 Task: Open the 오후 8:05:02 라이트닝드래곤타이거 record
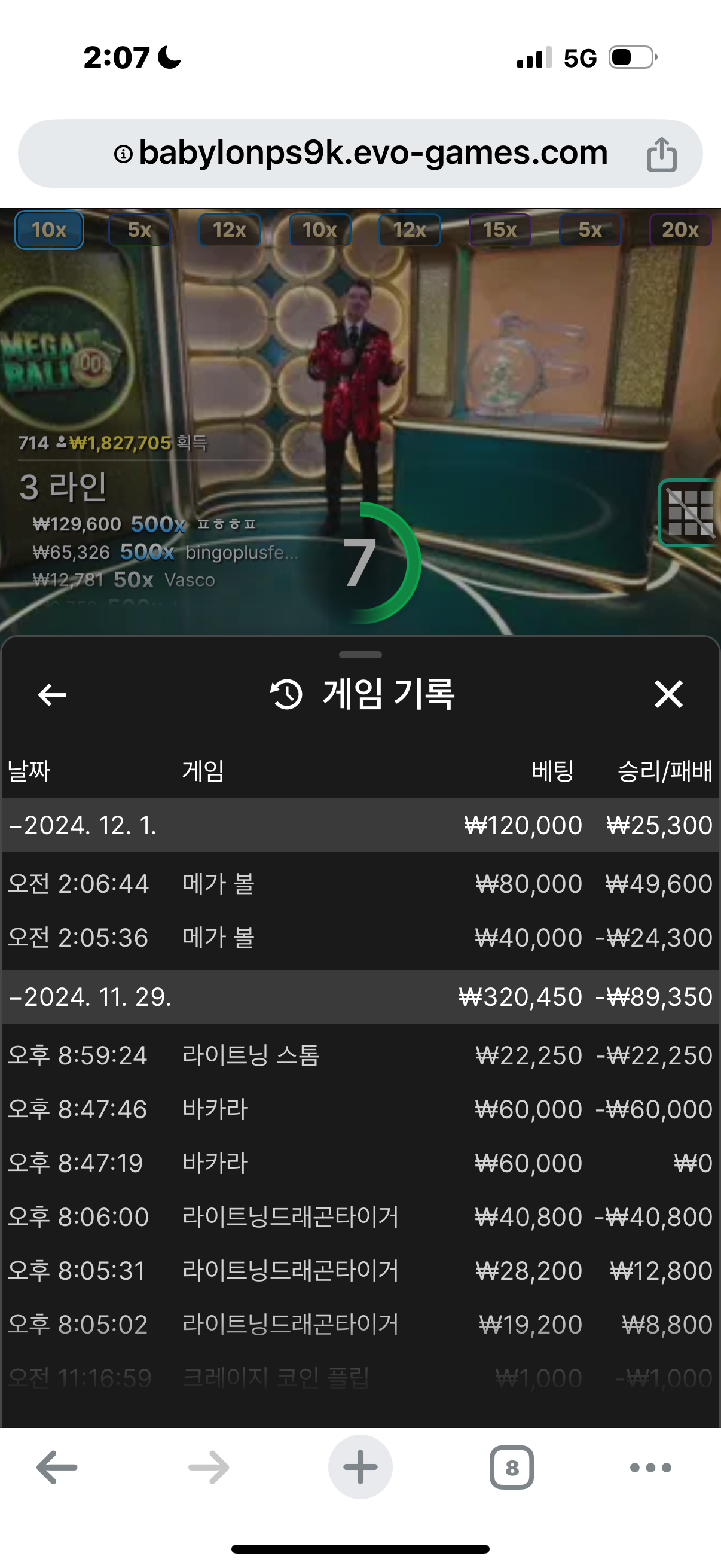359,1325
